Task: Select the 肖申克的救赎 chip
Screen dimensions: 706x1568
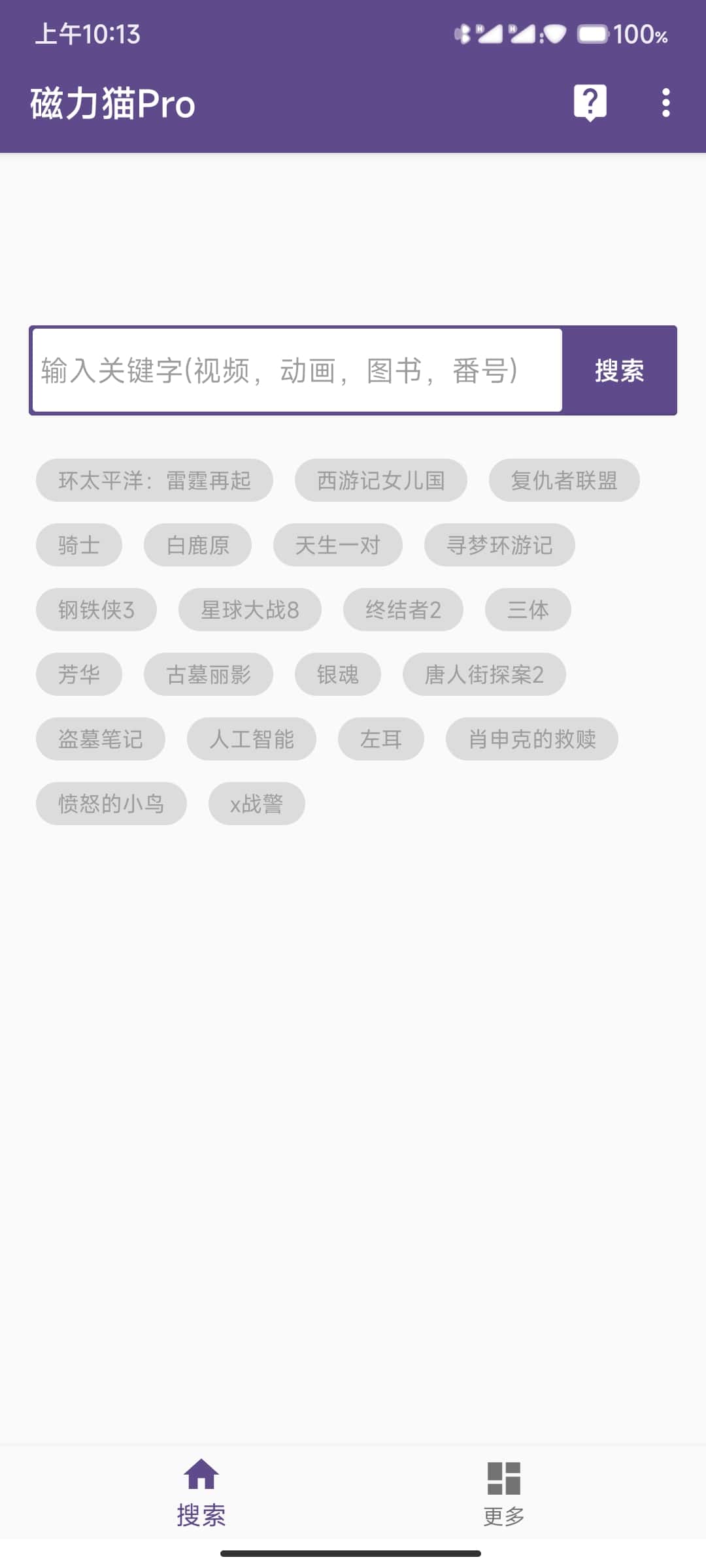Action: coord(532,739)
